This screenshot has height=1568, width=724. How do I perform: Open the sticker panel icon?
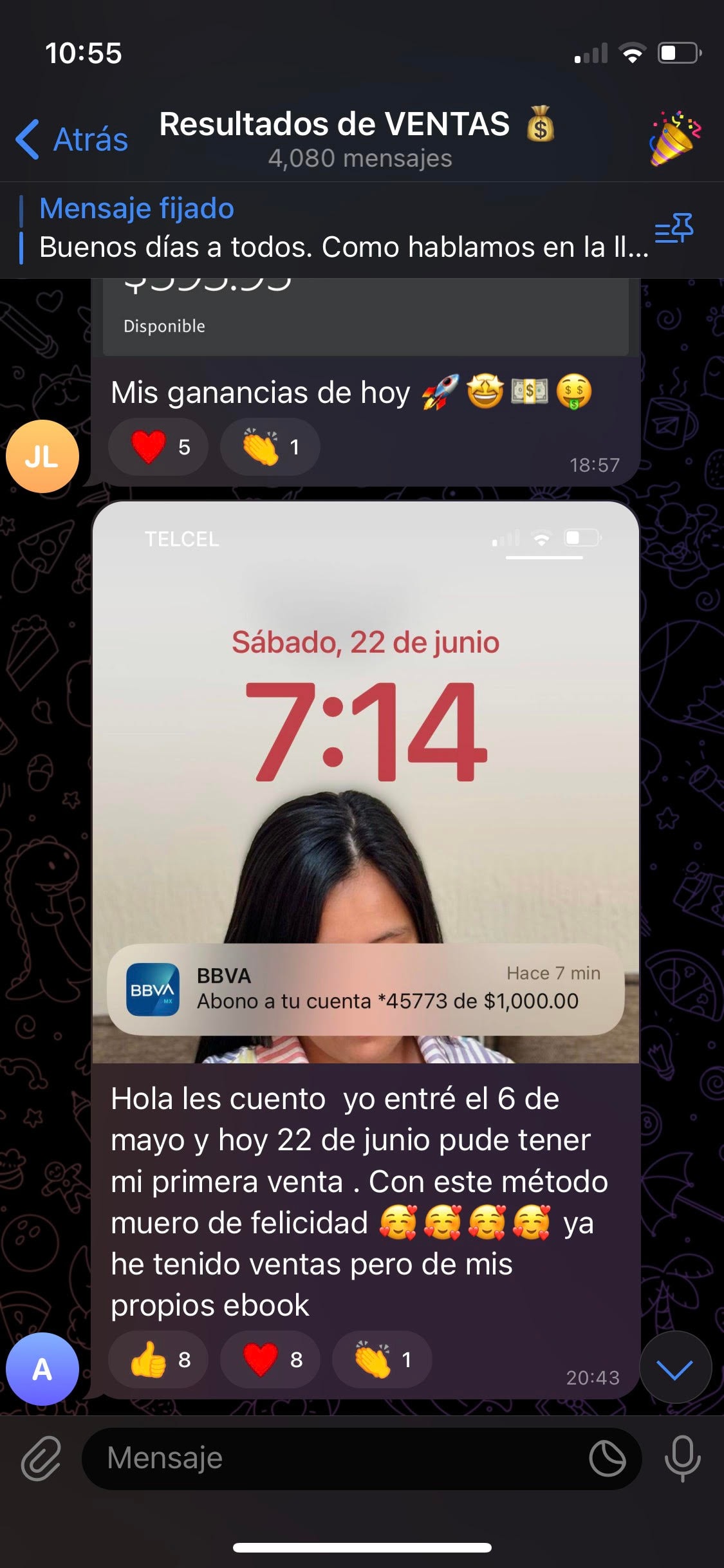(x=607, y=1459)
